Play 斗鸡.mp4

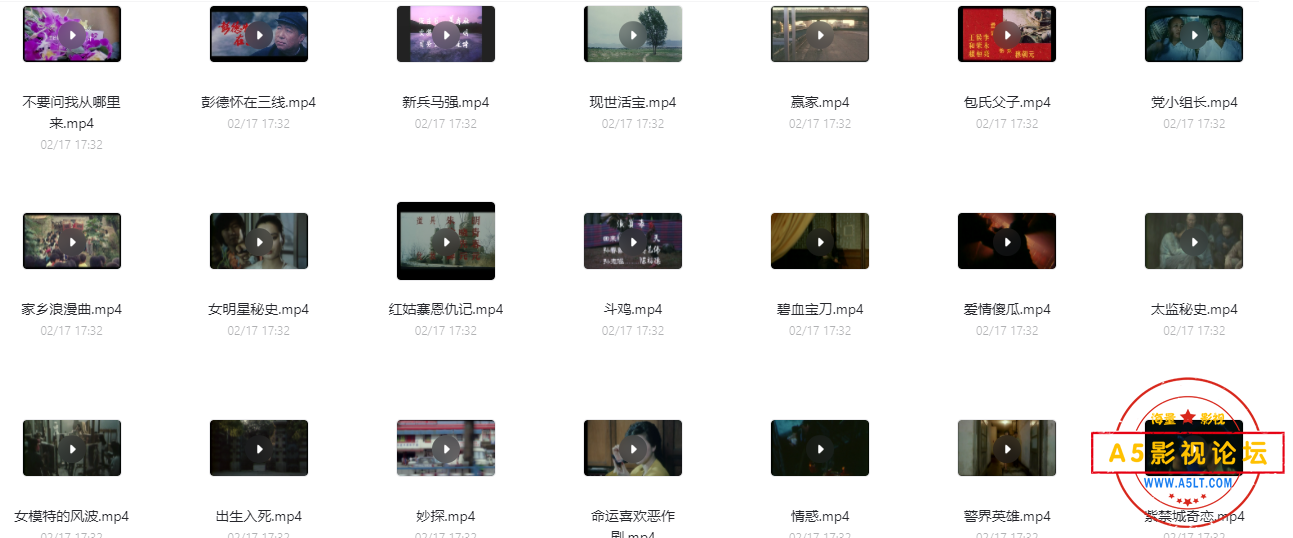tap(633, 241)
